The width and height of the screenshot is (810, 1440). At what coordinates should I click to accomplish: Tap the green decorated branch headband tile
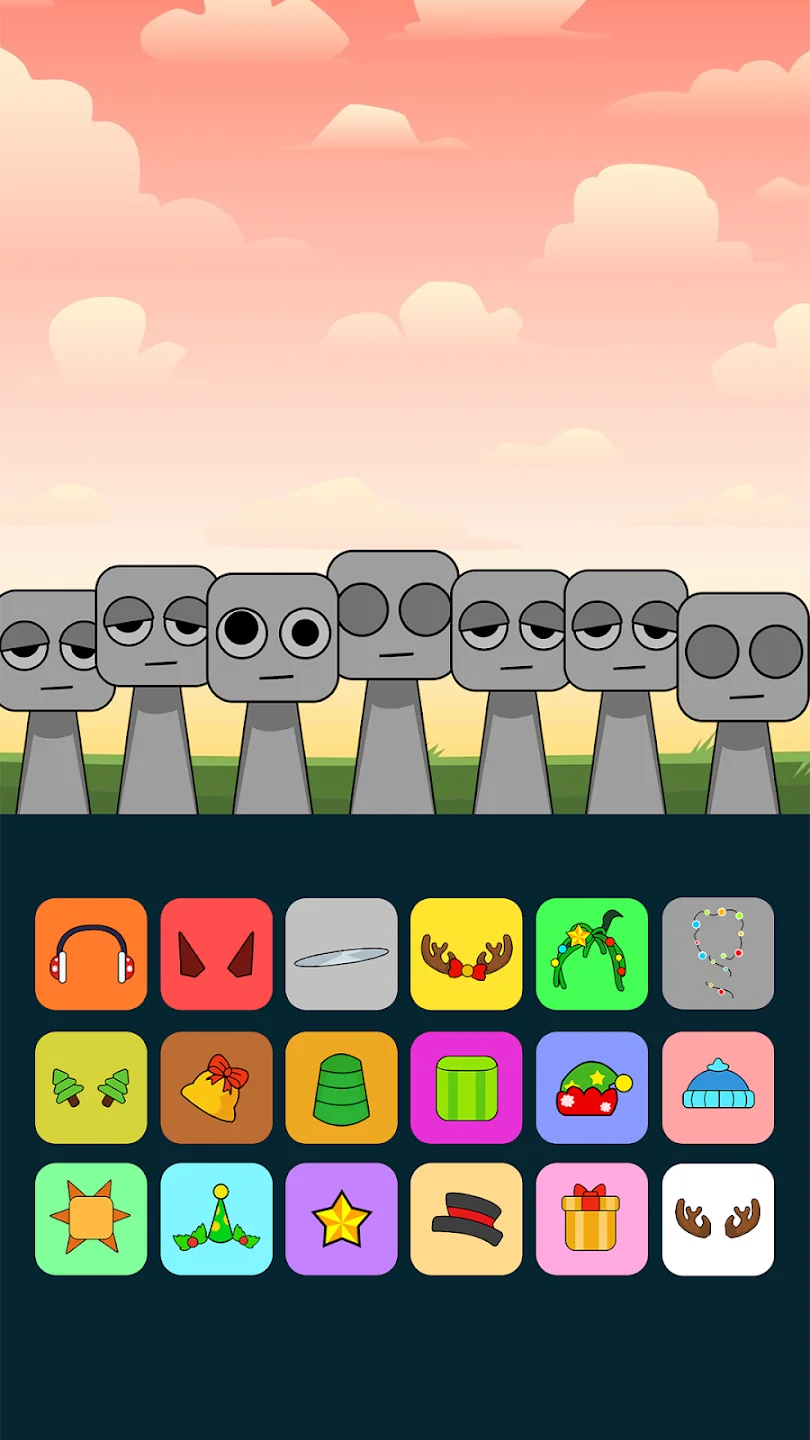click(x=592, y=954)
